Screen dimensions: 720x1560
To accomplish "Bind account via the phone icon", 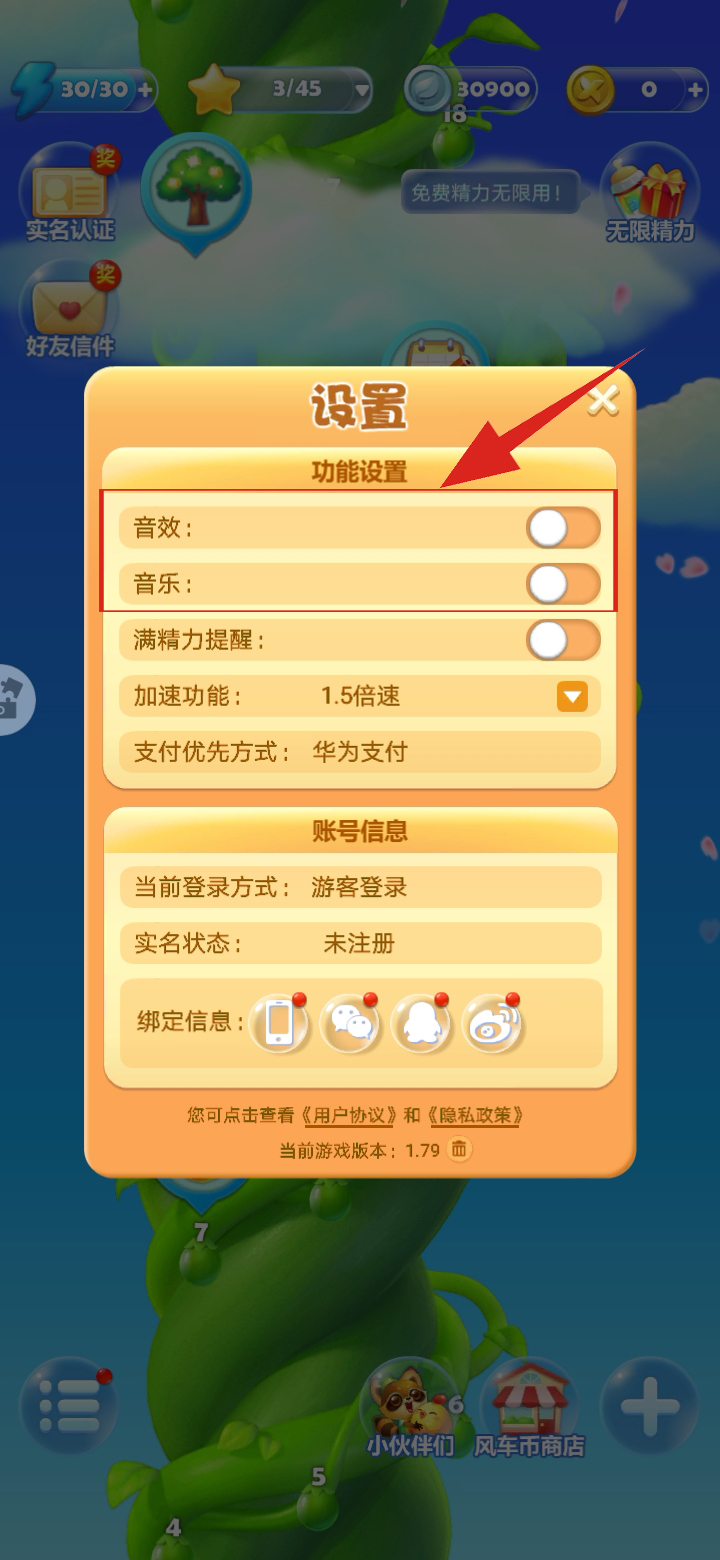I will coord(280,1023).
